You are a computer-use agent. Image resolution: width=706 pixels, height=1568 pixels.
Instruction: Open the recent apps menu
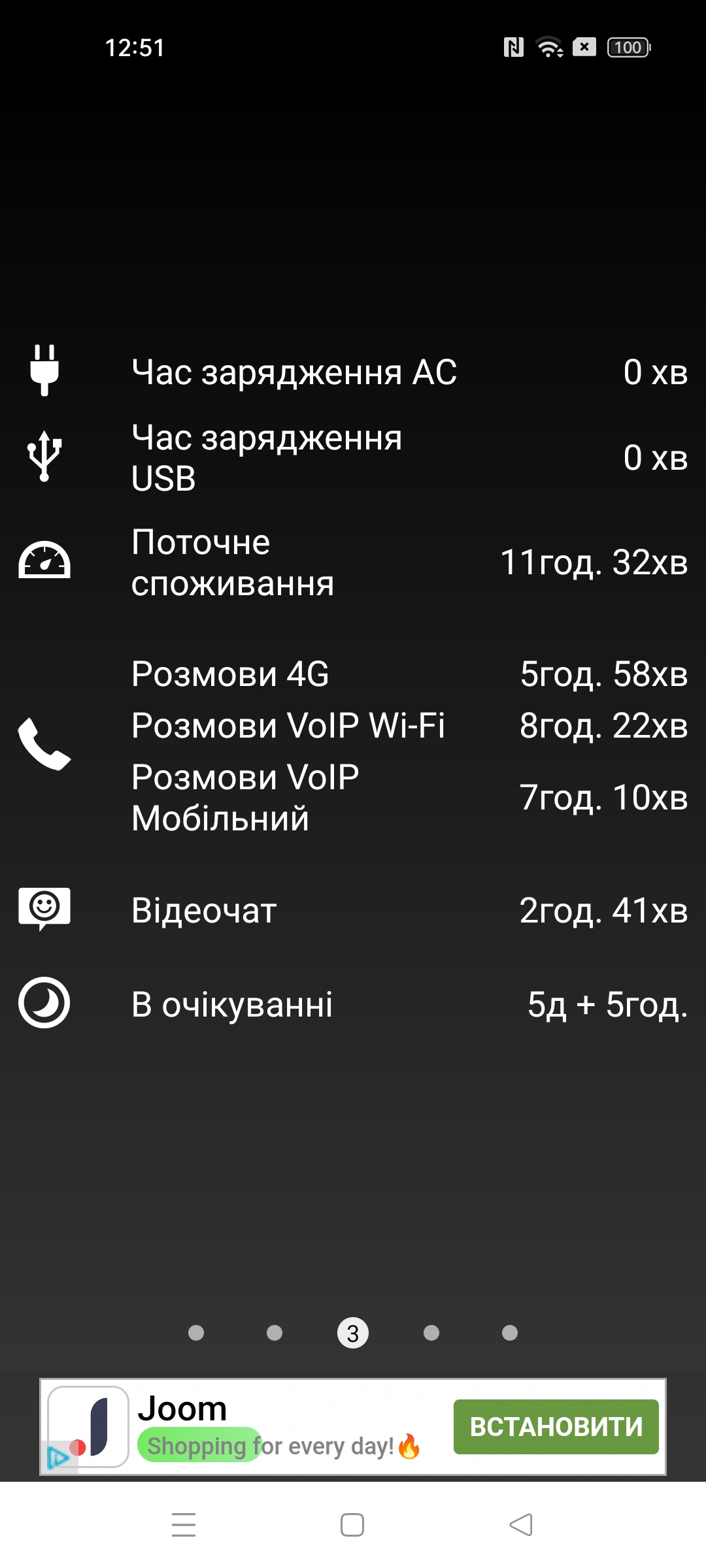pos(184,1525)
